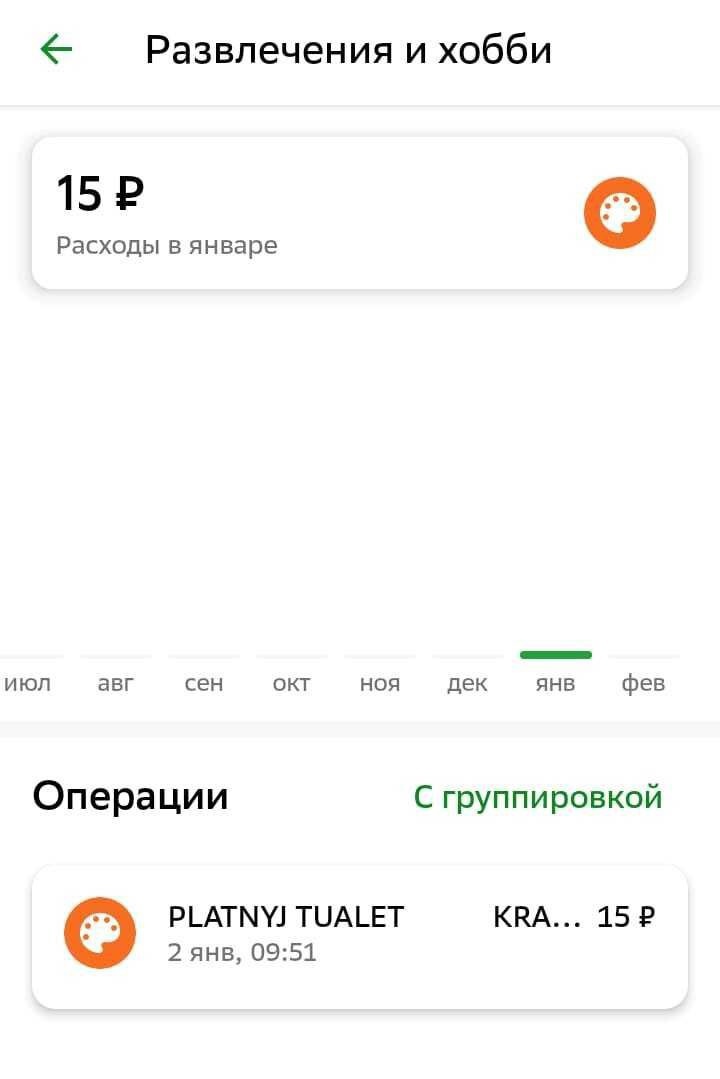Tap the 15 ₽ expenses summary card
The width and height of the screenshot is (720, 1079).
click(360, 212)
